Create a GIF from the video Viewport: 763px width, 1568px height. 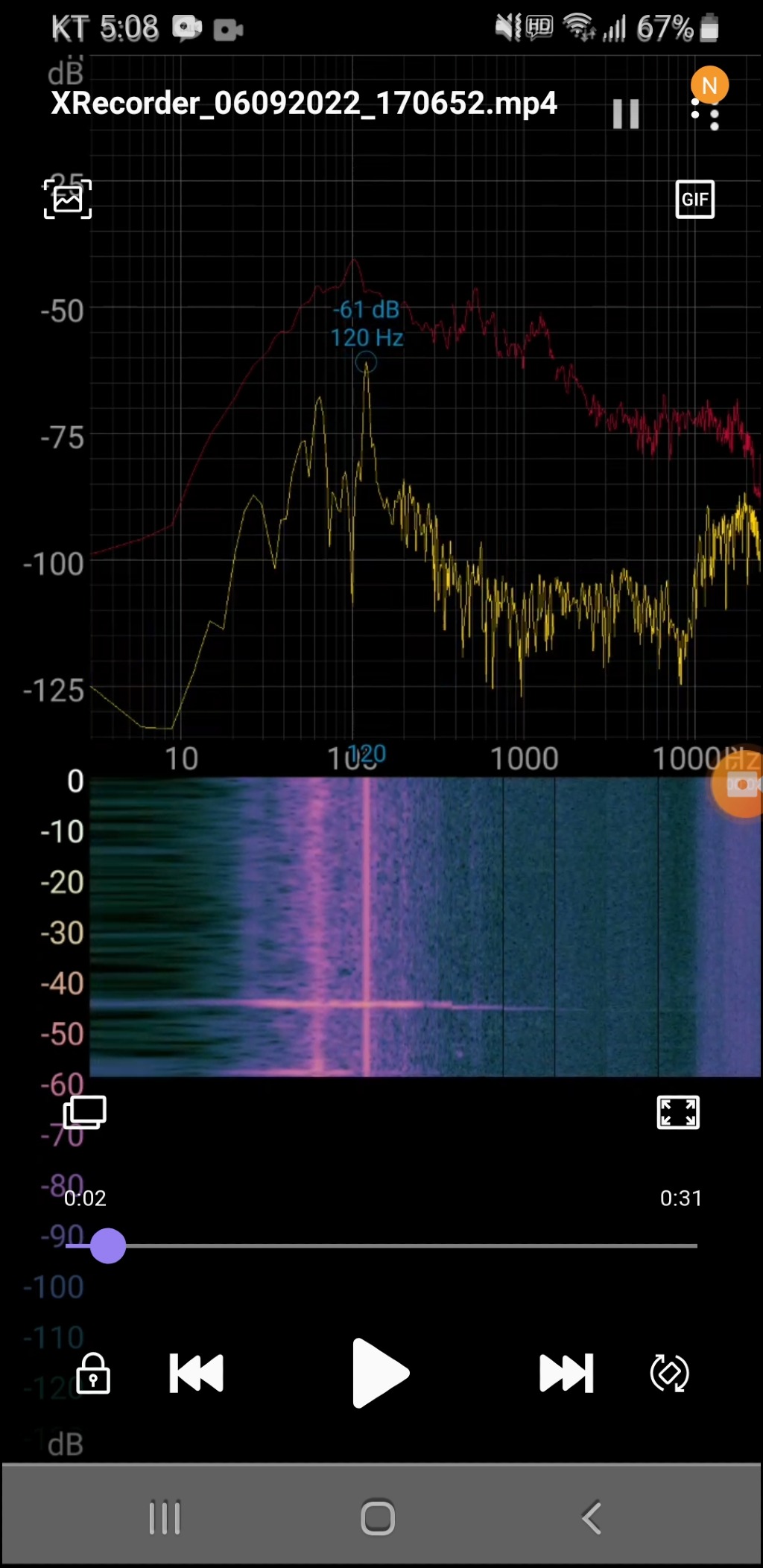coord(694,199)
